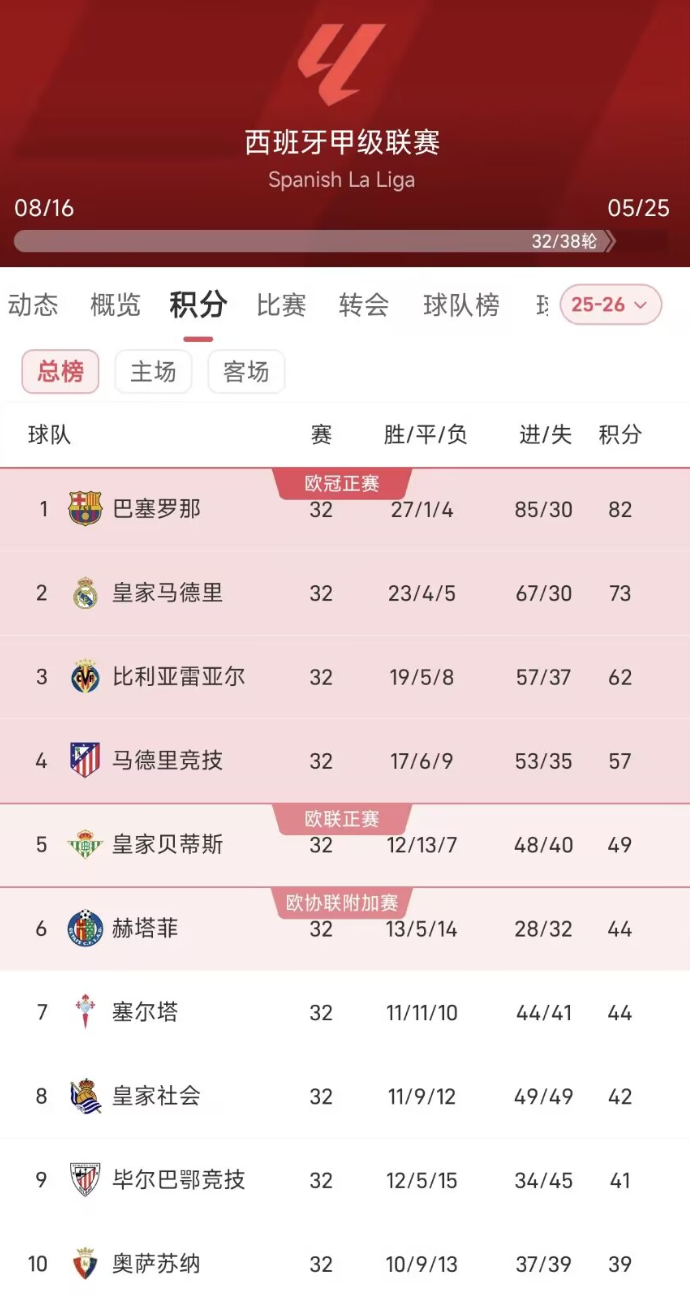Viewport: 690px width, 1302px height.
Task: Switch to the 概览 tab
Action: coord(115,305)
